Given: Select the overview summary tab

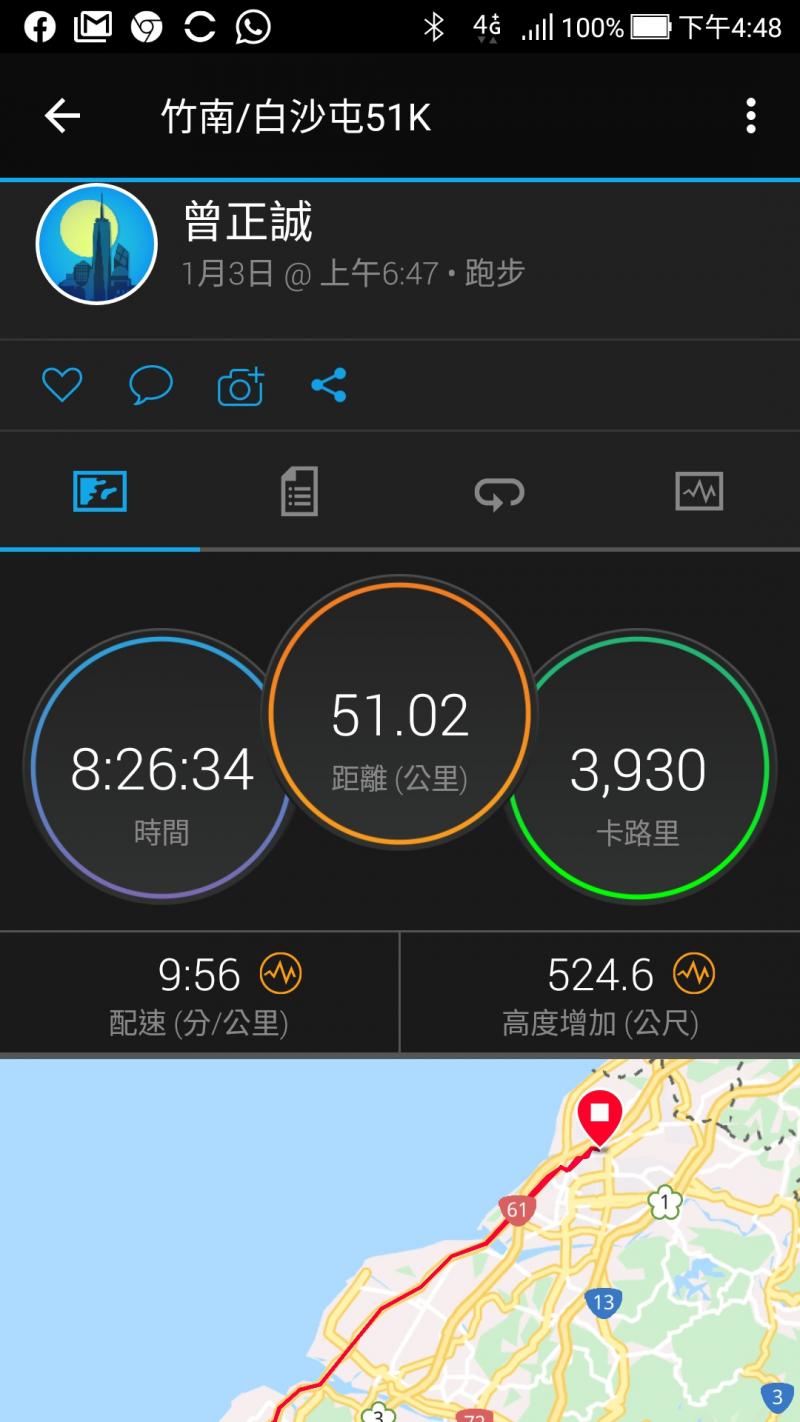Looking at the screenshot, I should pos(100,491).
